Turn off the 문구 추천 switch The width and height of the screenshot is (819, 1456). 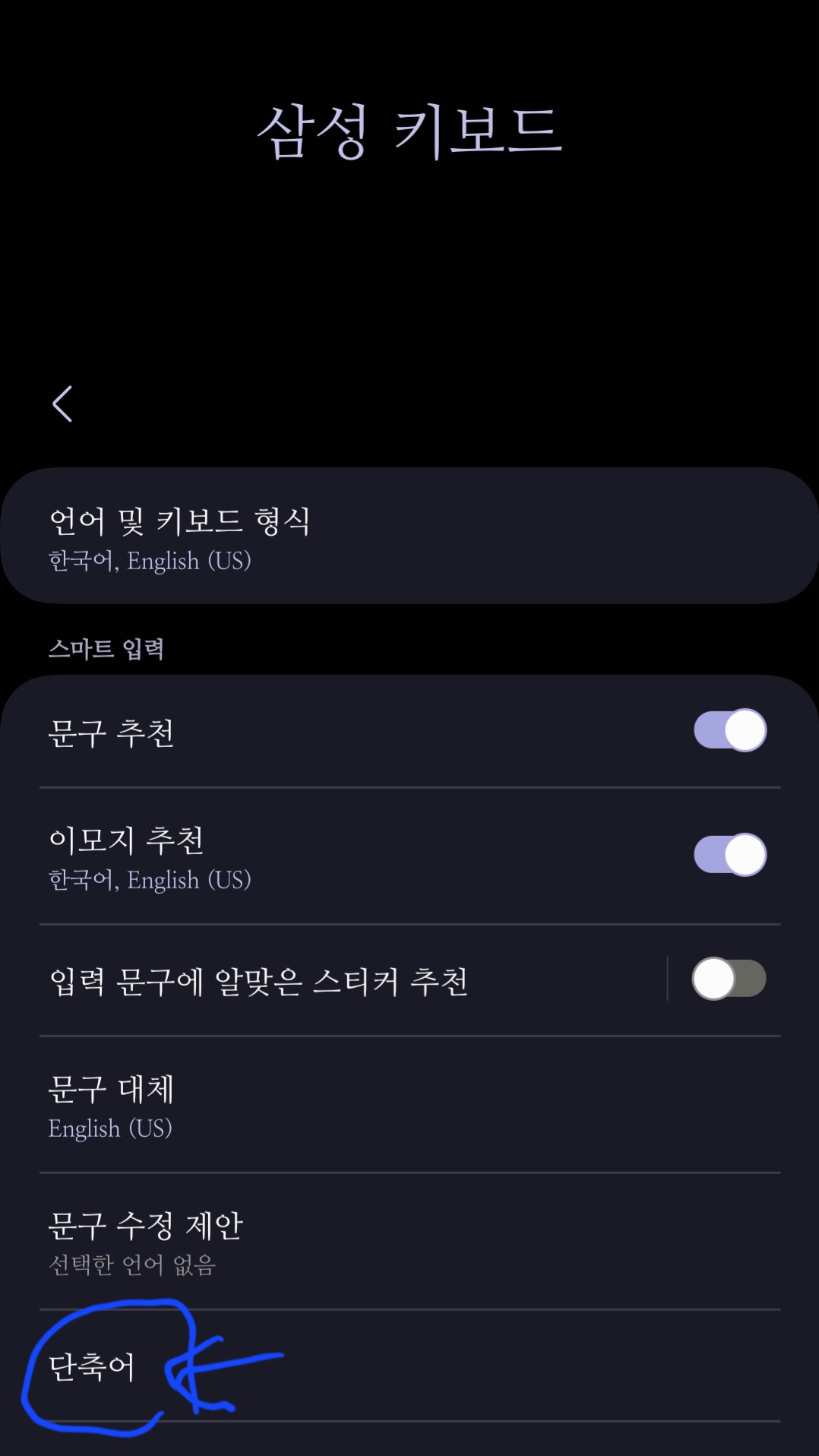tap(729, 731)
